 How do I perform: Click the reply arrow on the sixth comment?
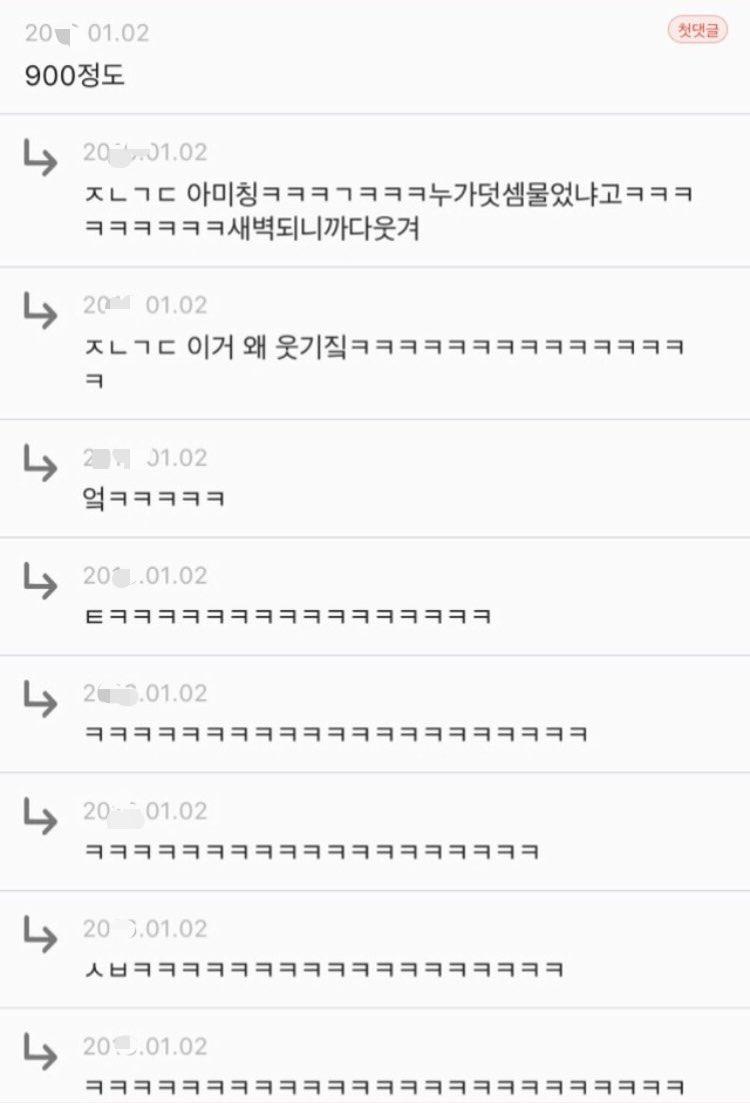click(40, 817)
